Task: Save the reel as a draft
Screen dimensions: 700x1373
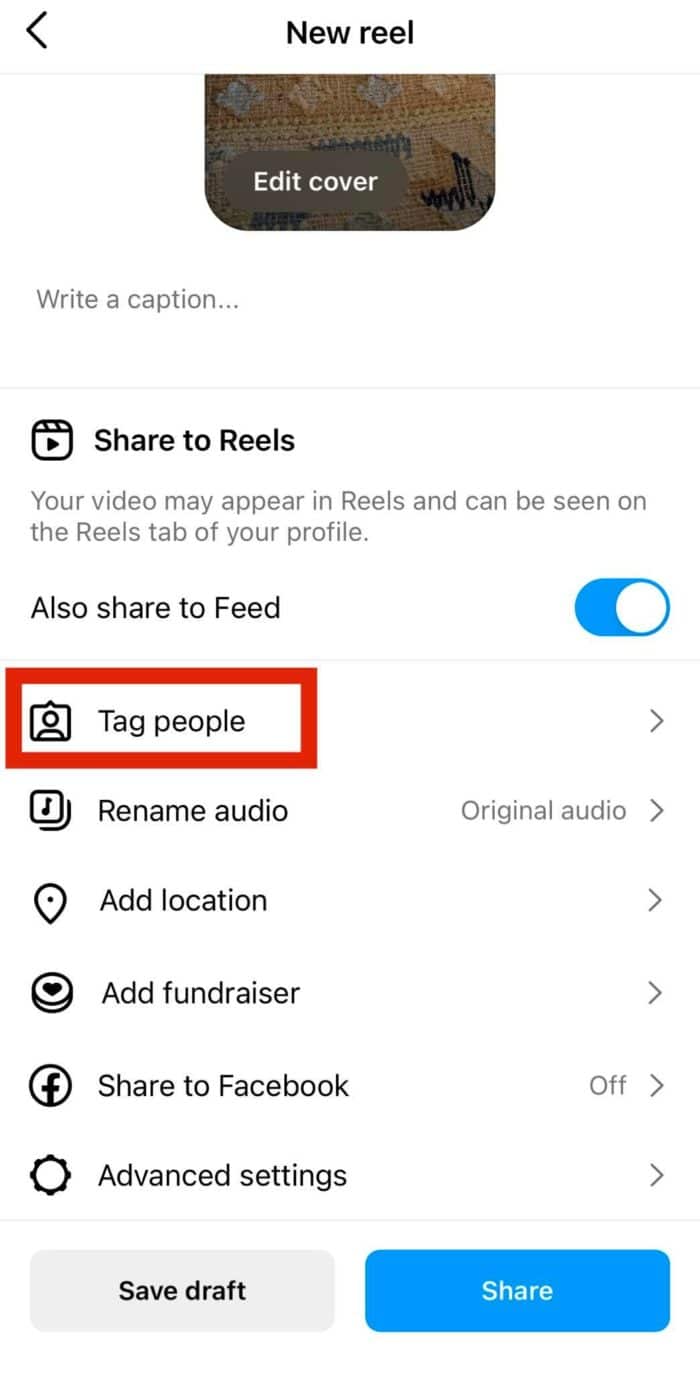Action: (x=182, y=1290)
